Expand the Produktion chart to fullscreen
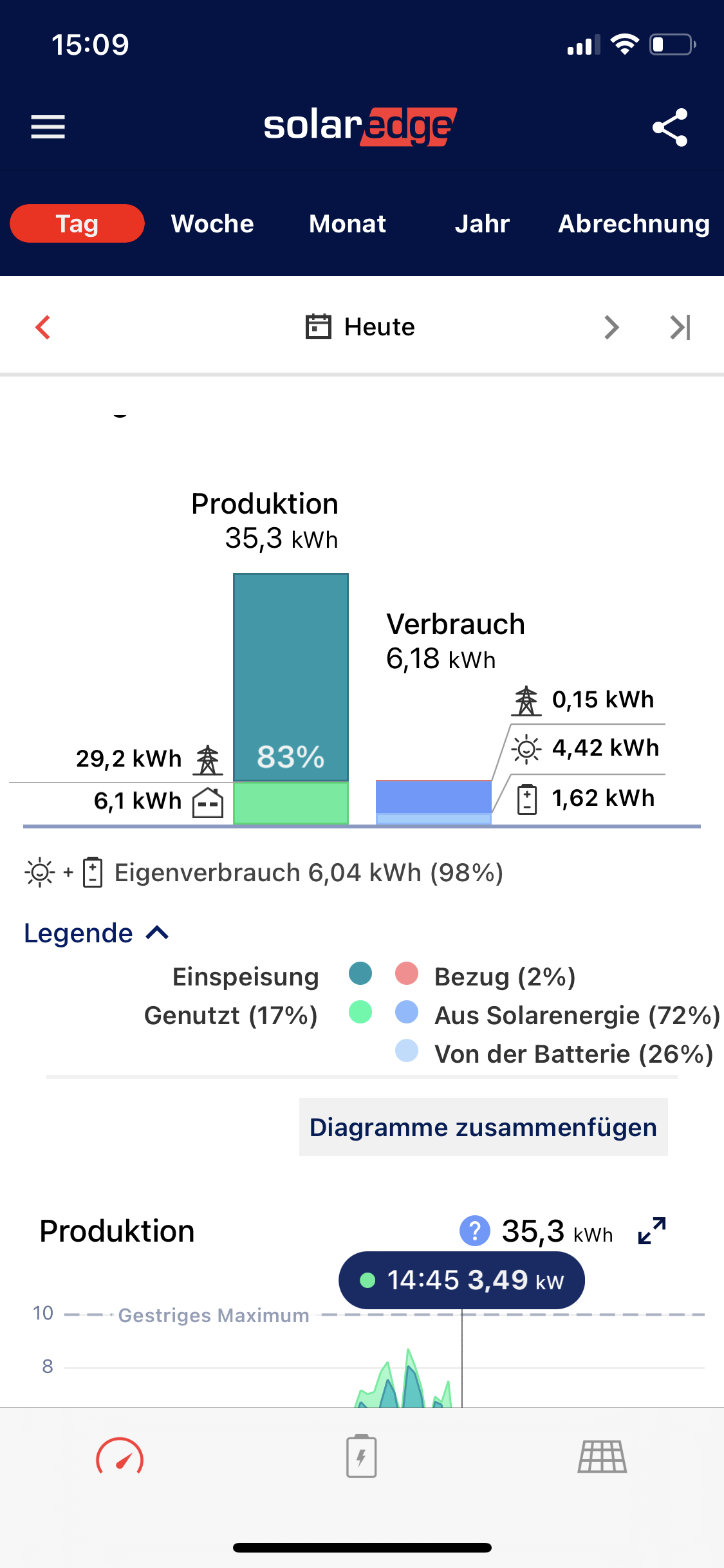Image resolution: width=724 pixels, height=1568 pixels. [652, 1231]
